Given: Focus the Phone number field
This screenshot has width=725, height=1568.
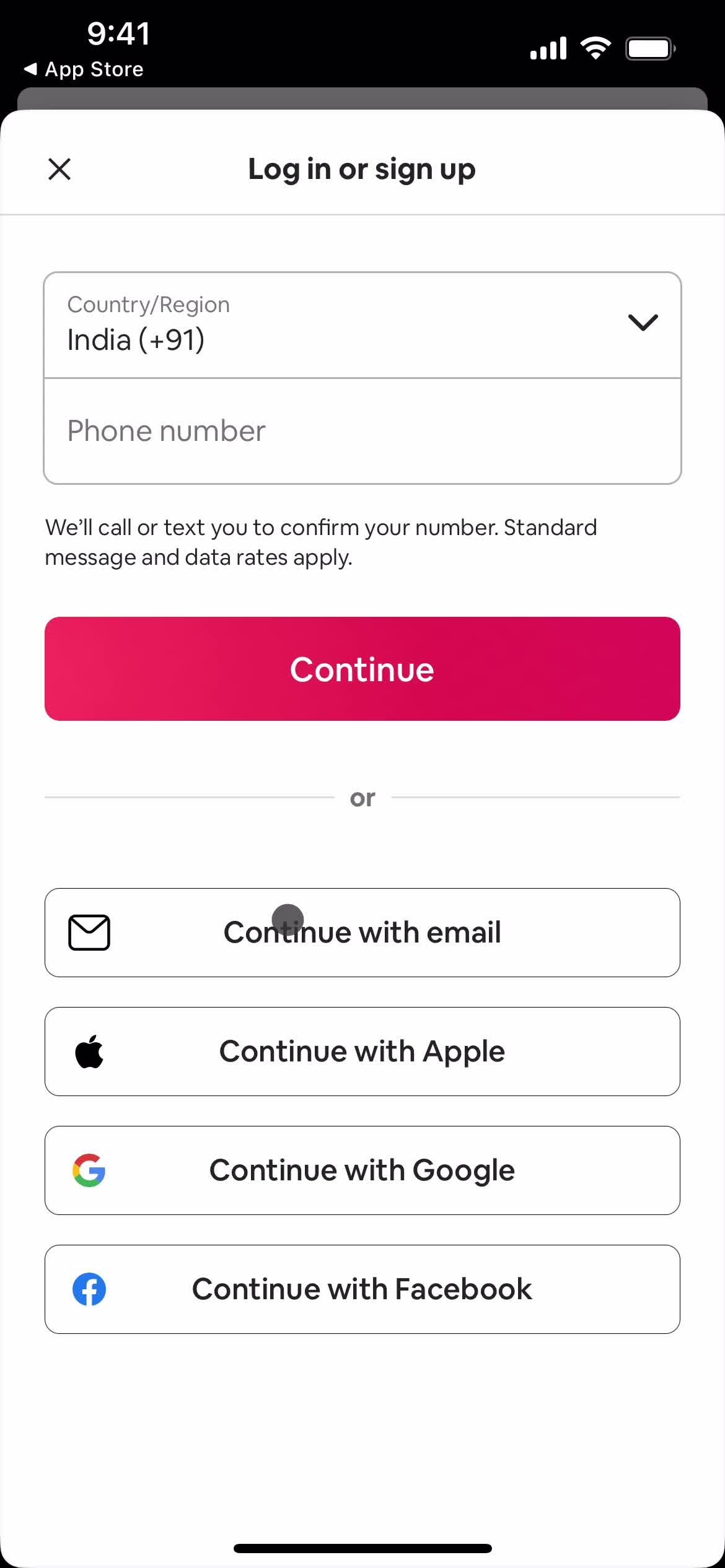Looking at the screenshot, I should coord(362,431).
